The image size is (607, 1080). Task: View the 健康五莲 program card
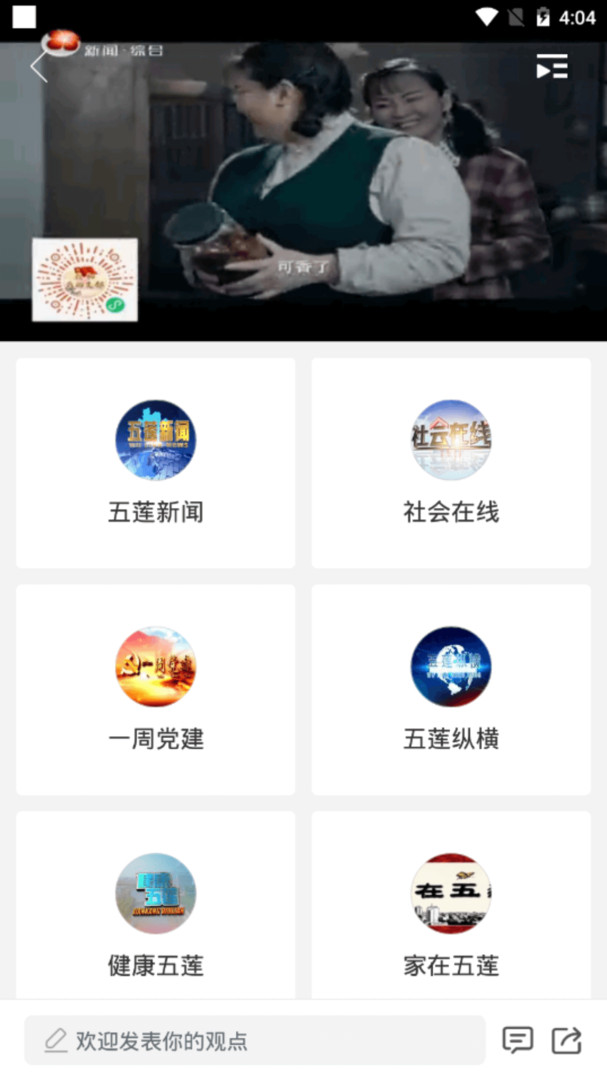tap(156, 905)
